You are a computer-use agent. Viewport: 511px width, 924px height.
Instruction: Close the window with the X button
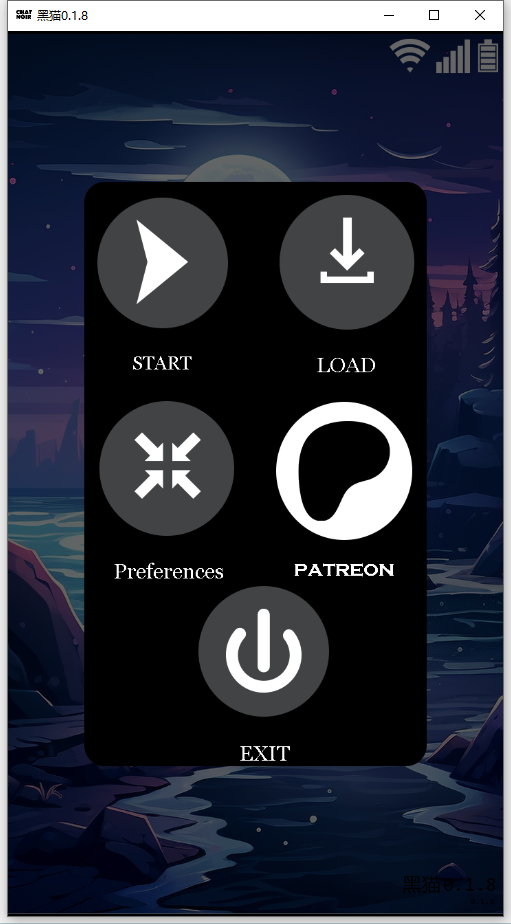click(480, 15)
